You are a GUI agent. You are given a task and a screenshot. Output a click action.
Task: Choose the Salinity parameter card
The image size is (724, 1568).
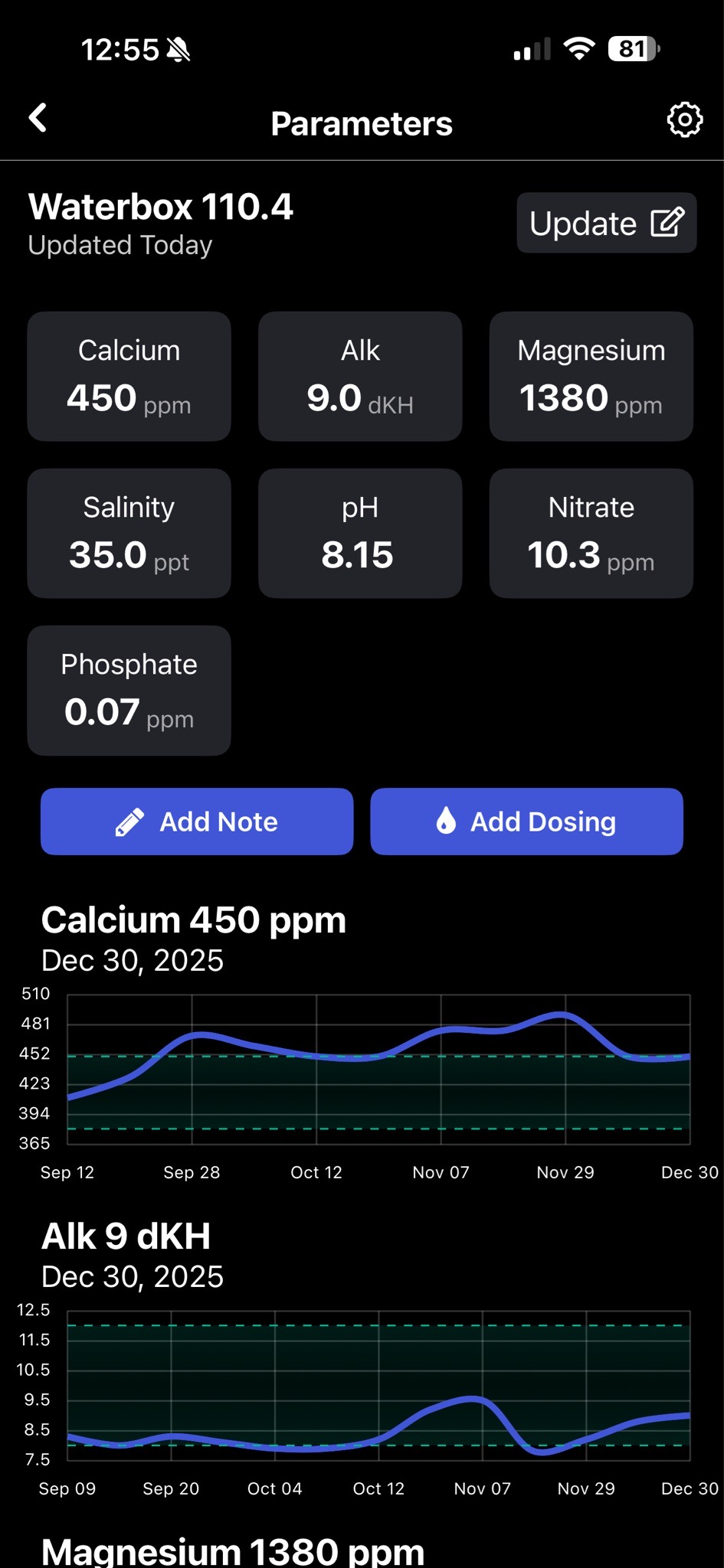129,533
